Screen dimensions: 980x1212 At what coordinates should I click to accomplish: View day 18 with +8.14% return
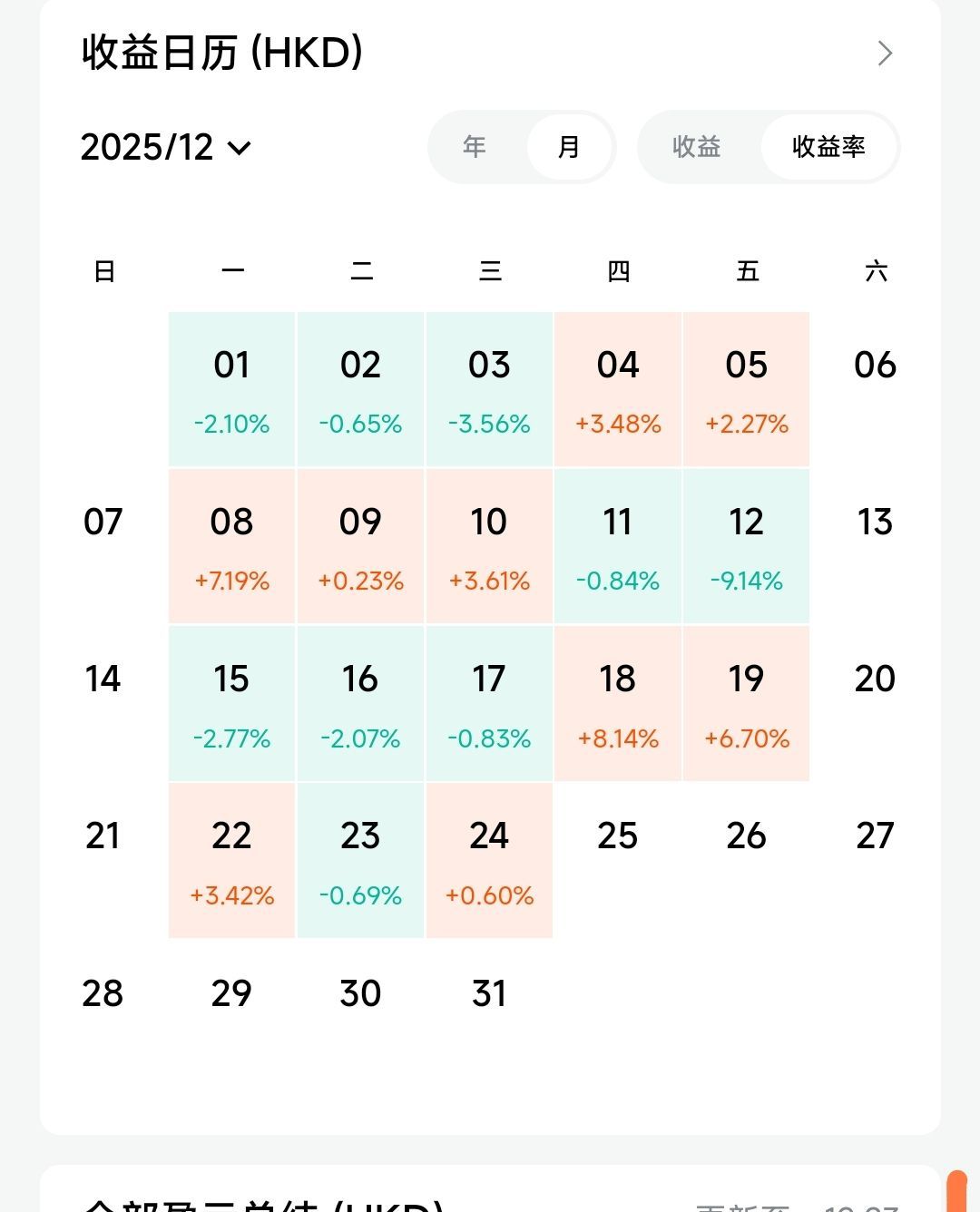[x=618, y=704]
